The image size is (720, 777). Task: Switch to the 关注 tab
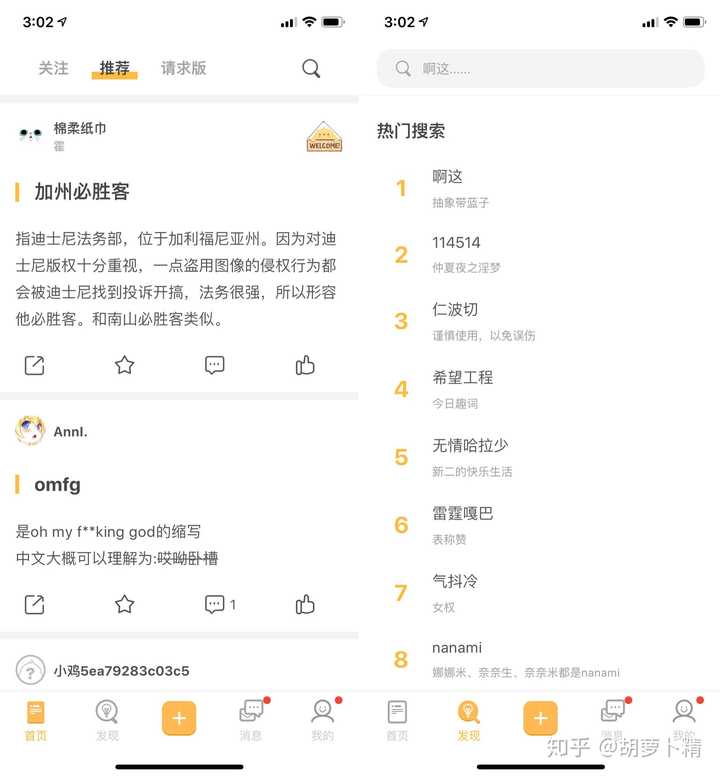53,68
